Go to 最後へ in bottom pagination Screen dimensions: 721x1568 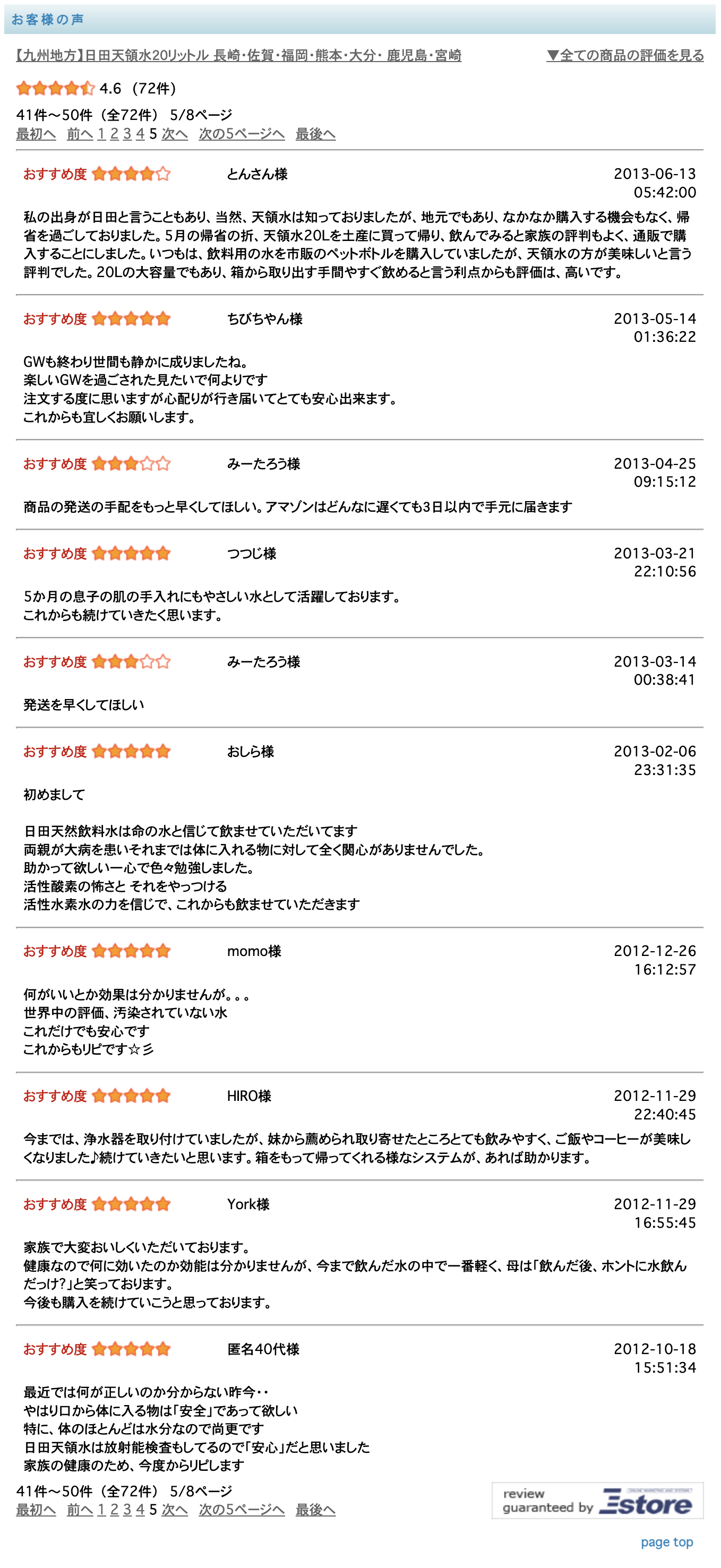pyautogui.click(x=315, y=1509)
